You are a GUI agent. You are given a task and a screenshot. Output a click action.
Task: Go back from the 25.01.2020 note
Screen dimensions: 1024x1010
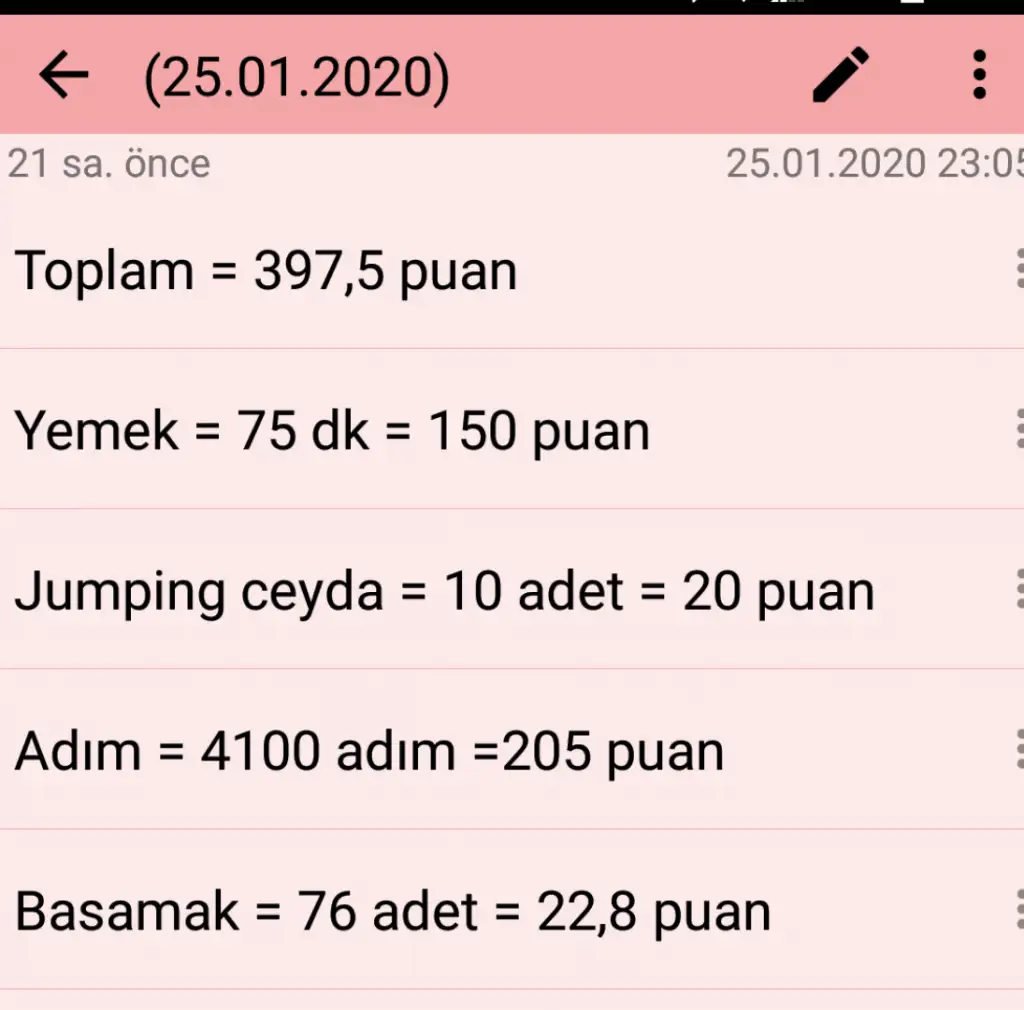coord(64,76)
